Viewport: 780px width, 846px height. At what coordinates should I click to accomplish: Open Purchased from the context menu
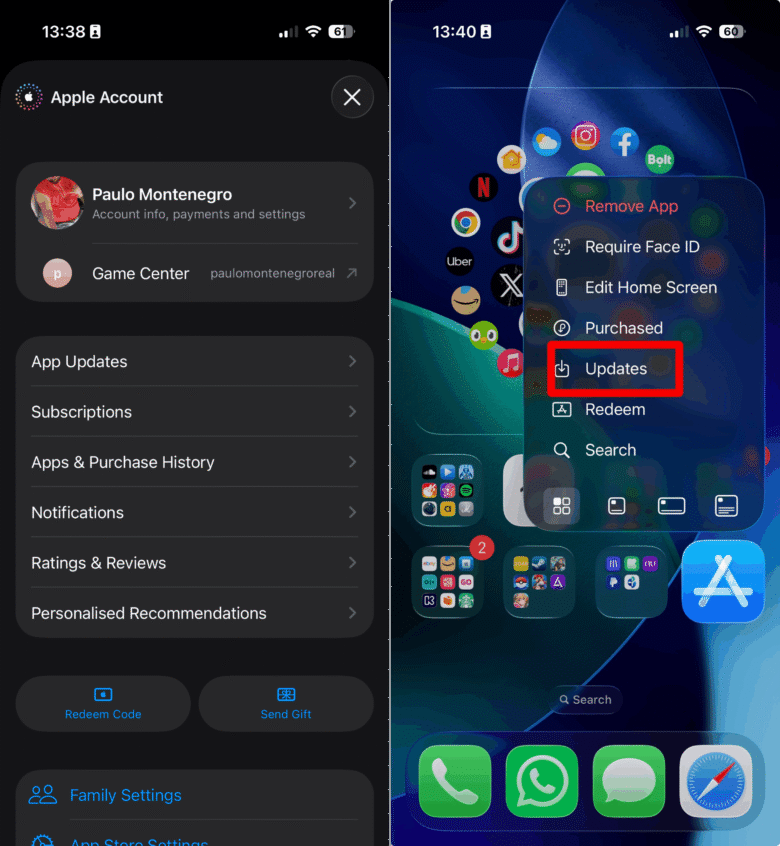click(x=623, y=328)
